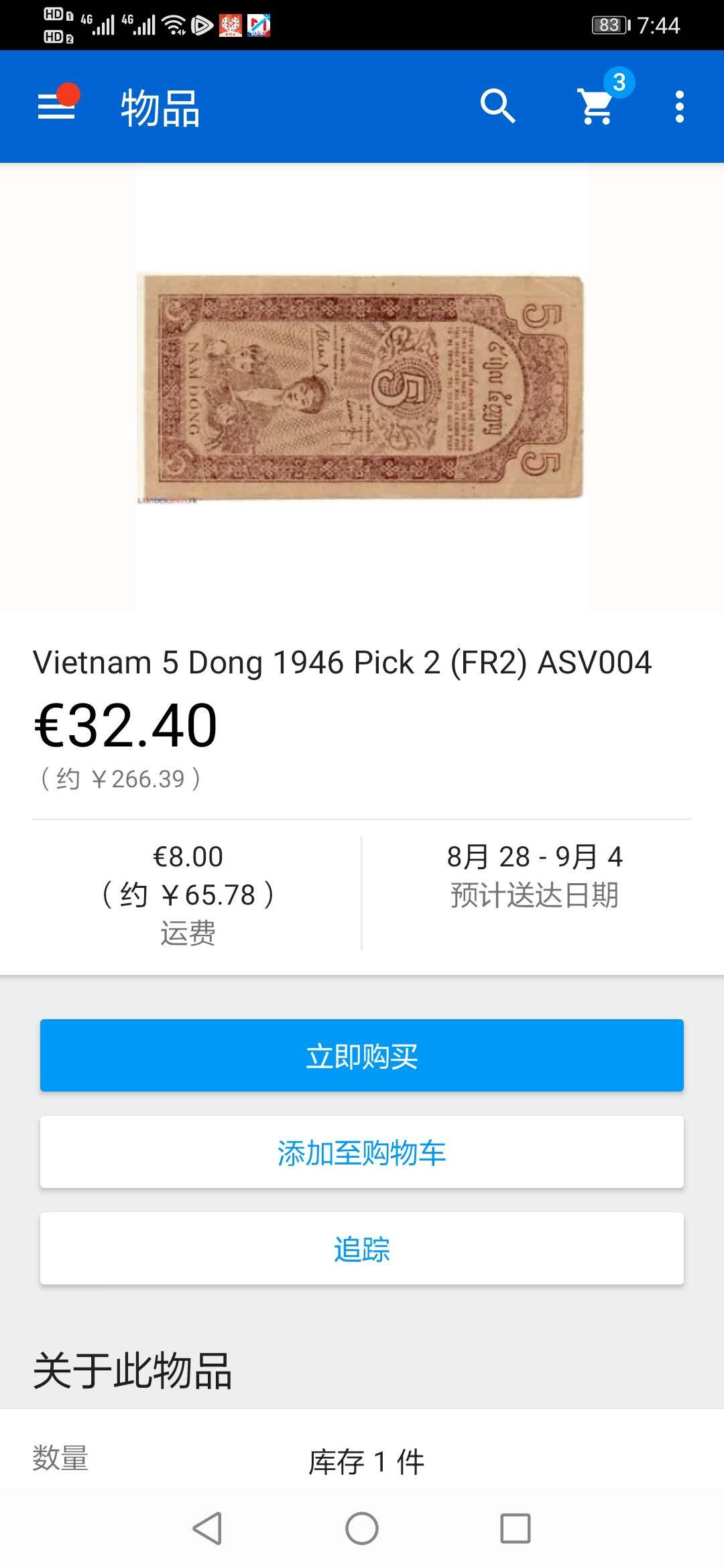Tap the 物品 title in the header

[160, 107]
